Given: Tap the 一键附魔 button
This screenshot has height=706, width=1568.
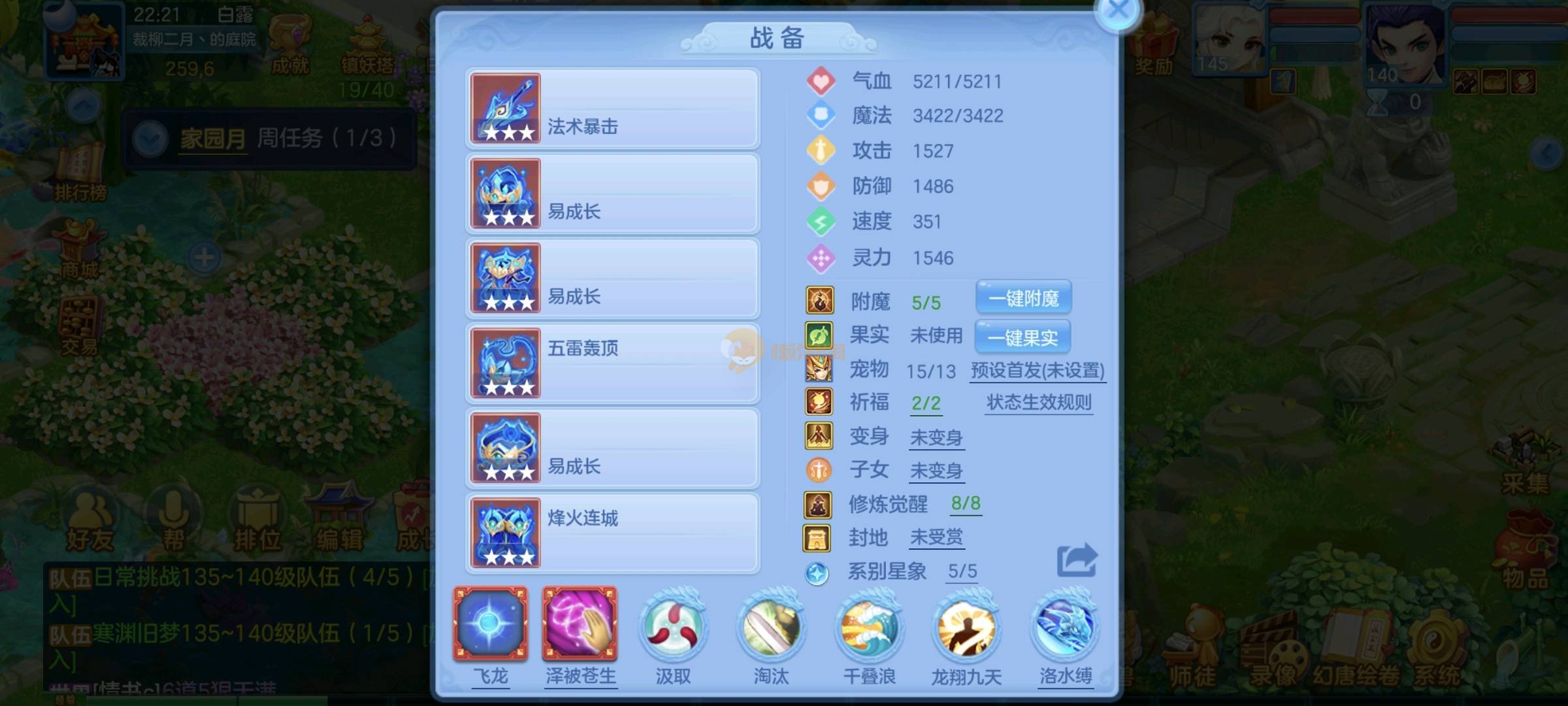Looking at the screenshot, I should (x=1023, y=298).
